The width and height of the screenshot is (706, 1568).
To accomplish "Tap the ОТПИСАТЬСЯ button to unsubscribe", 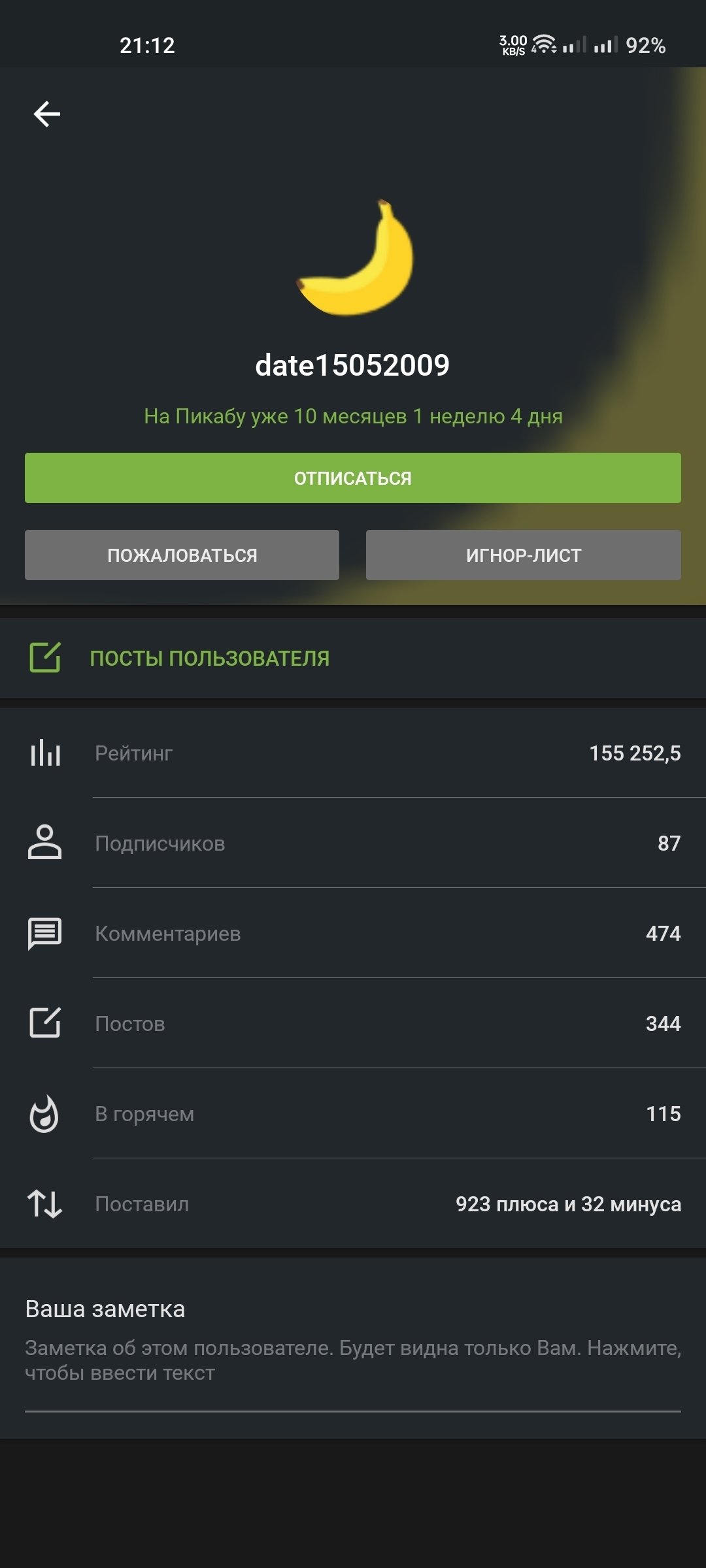I will click(353, 478).
